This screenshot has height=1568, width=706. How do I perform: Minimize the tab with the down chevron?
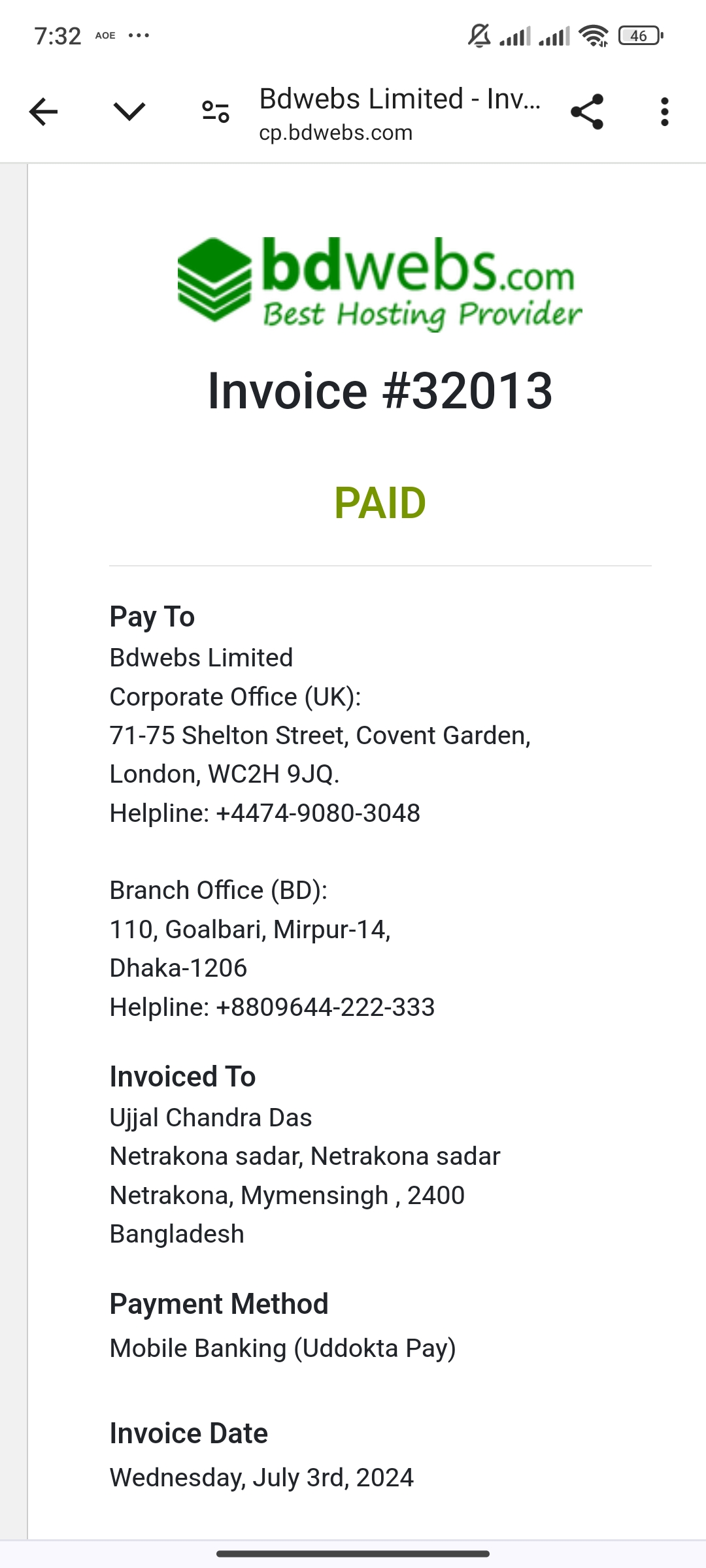click(129, 112)
